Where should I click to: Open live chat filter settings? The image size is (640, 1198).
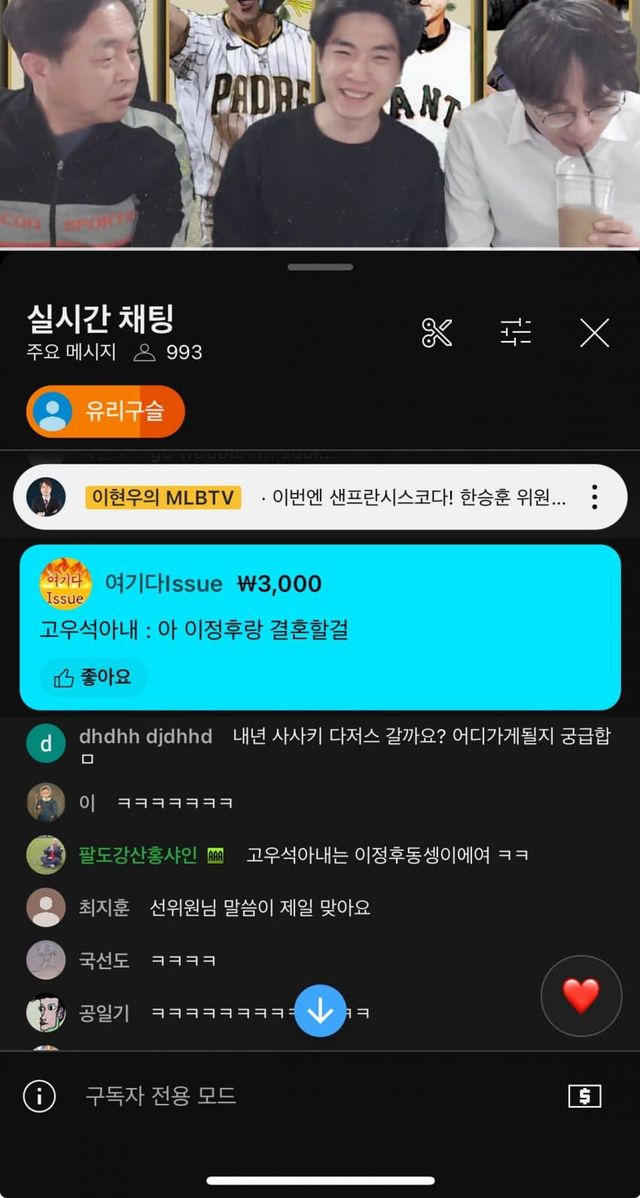coord(516,333)
